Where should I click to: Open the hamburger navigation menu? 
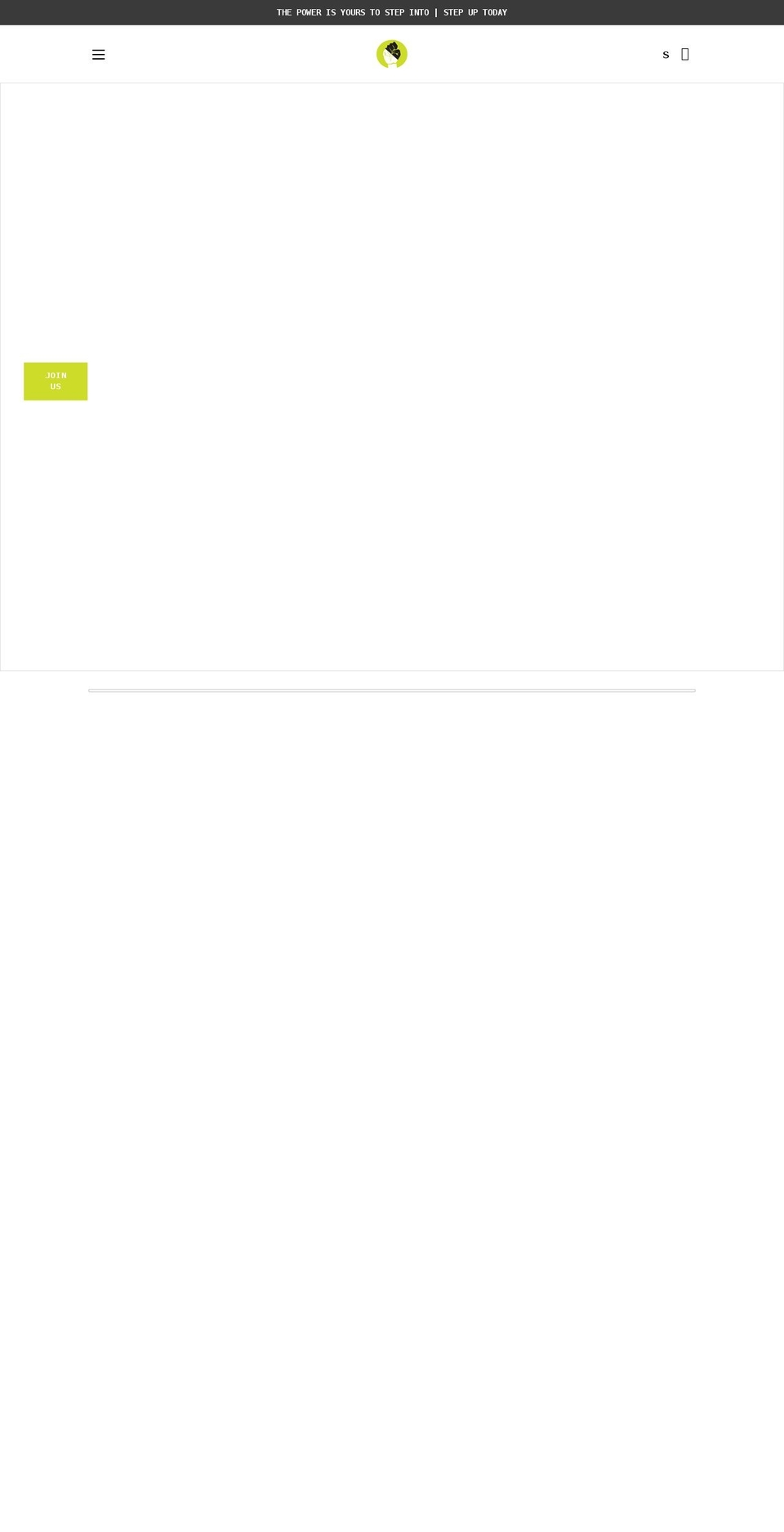[98, 55]
